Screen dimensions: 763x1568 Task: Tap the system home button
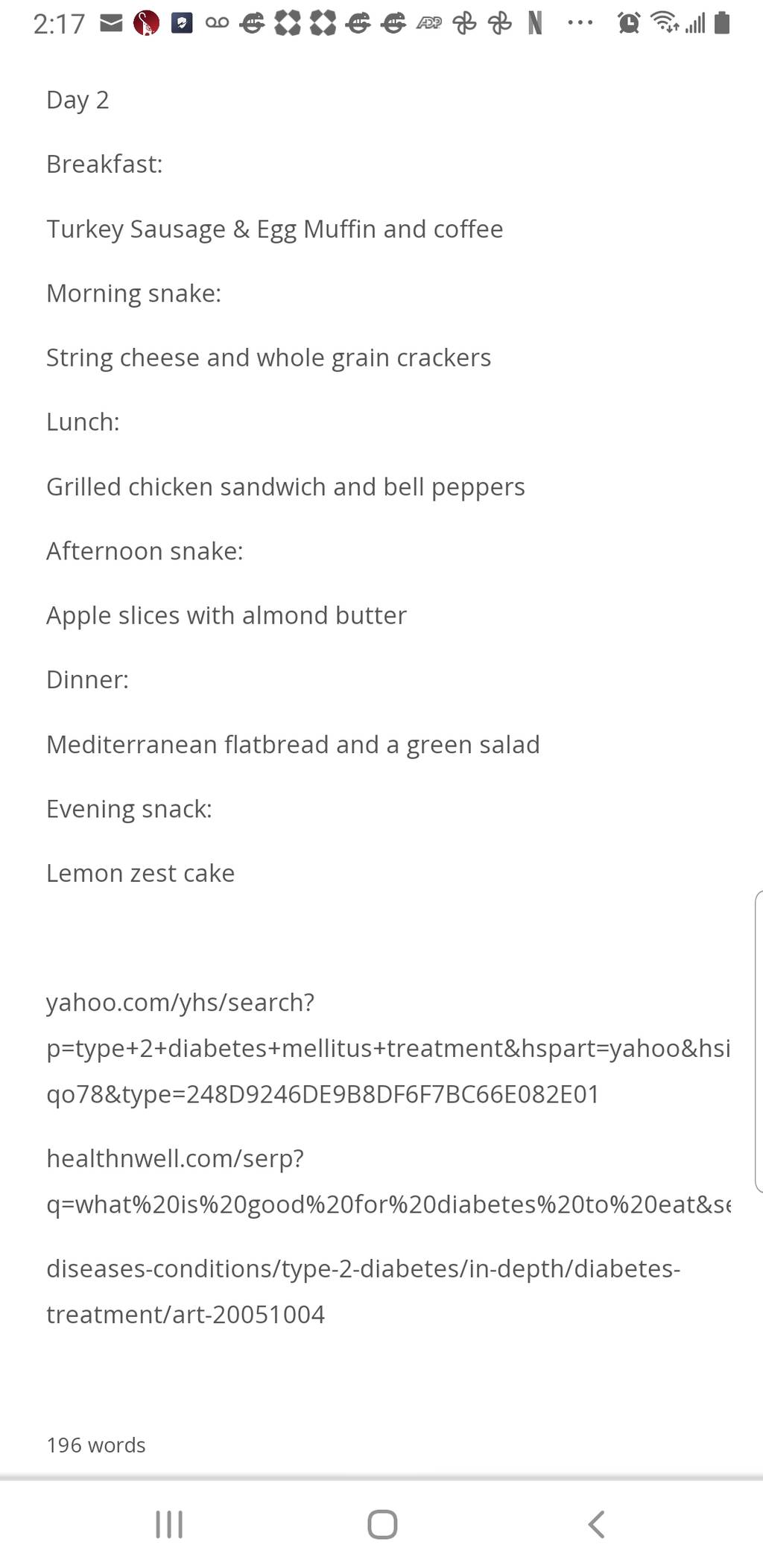point(382,1524)
